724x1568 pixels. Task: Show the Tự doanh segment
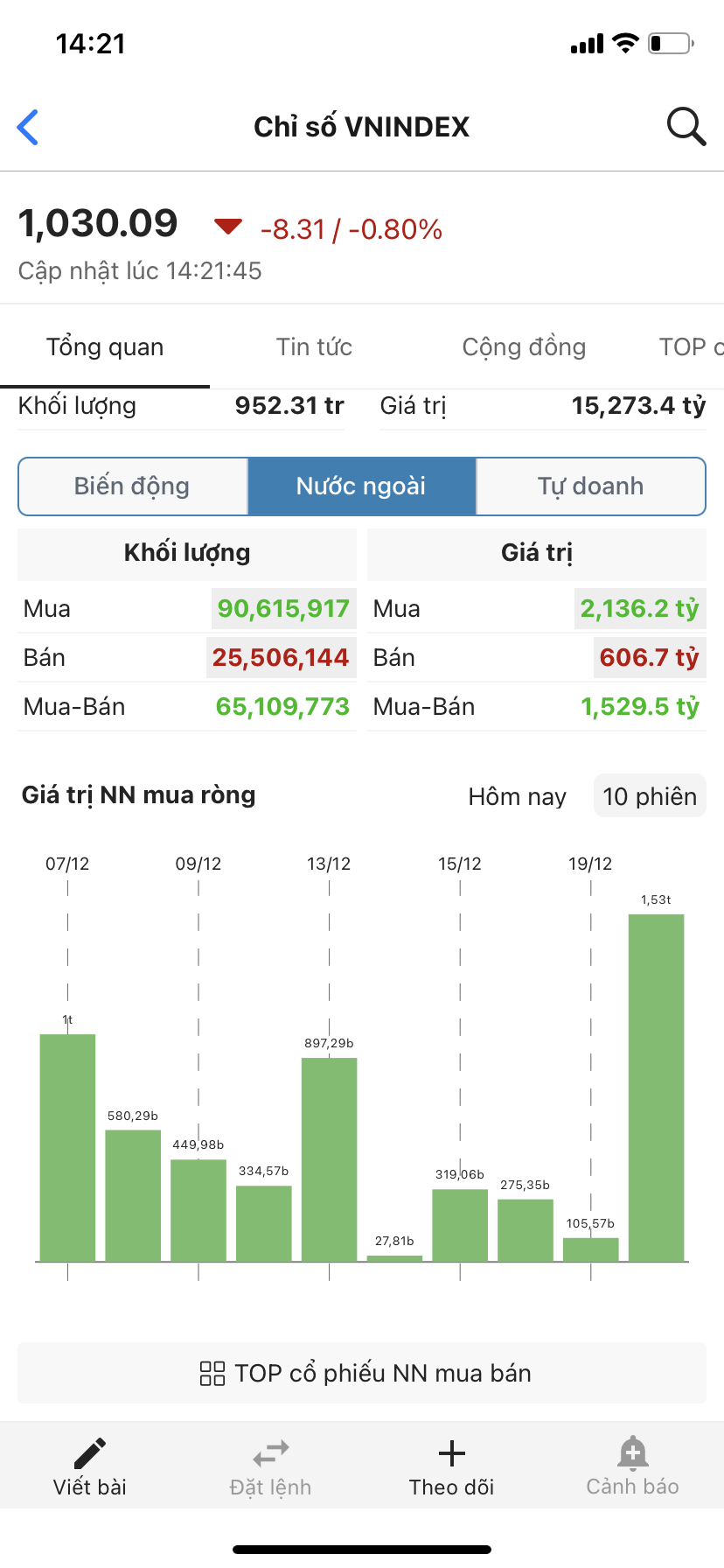[x=590, y=486]
